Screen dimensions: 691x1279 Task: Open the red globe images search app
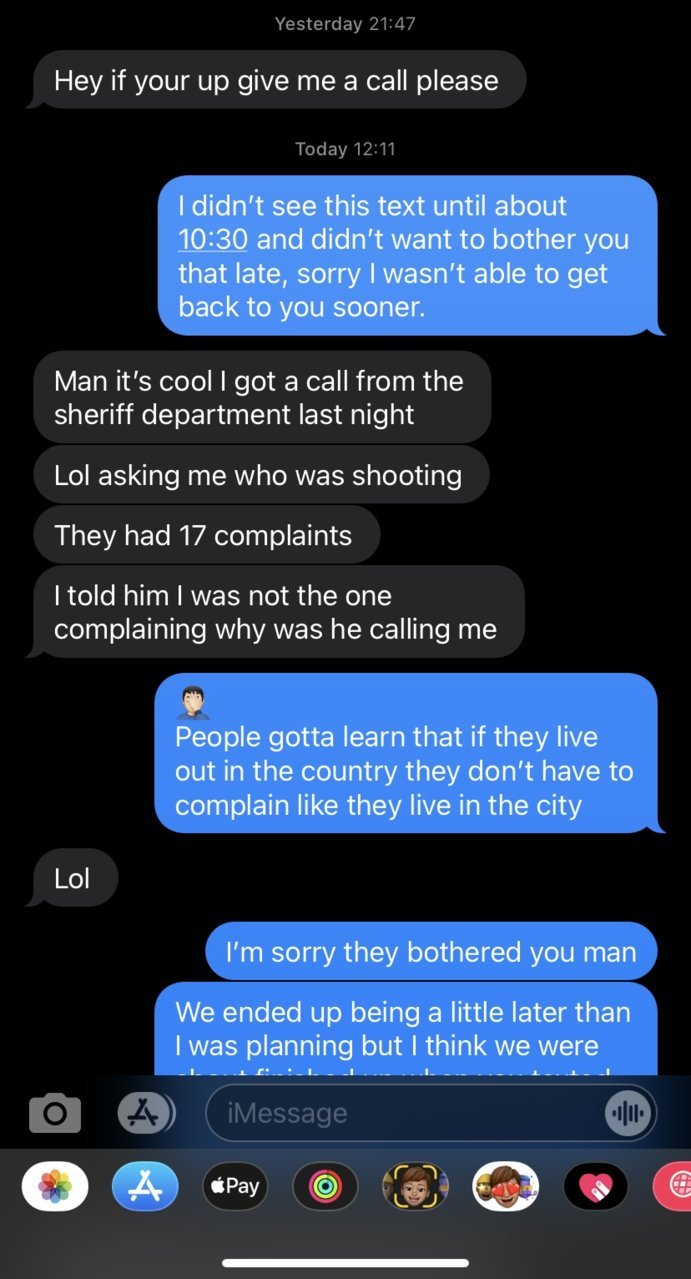pos(673,1187)
